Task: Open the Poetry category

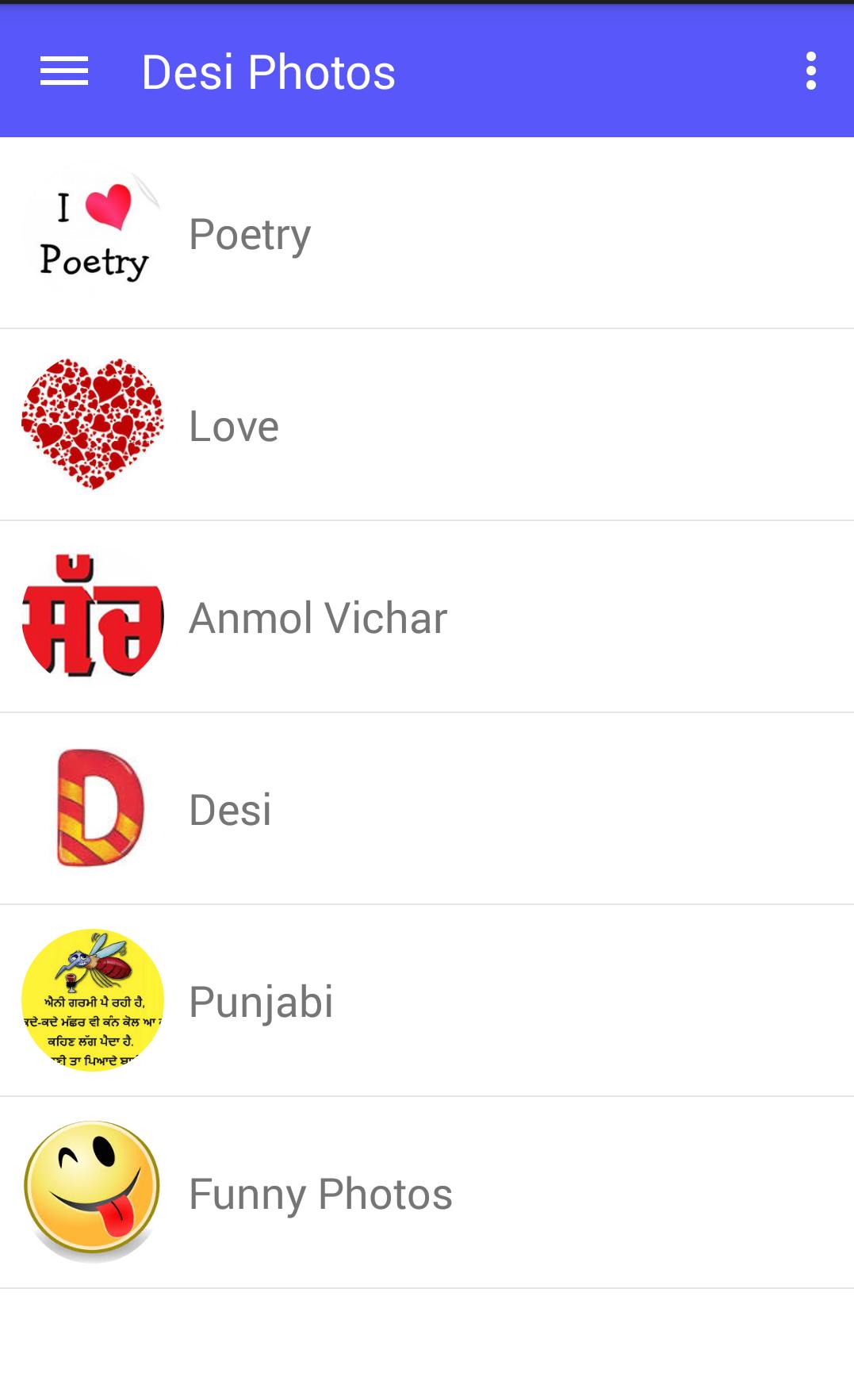Action: coord(250,233)
